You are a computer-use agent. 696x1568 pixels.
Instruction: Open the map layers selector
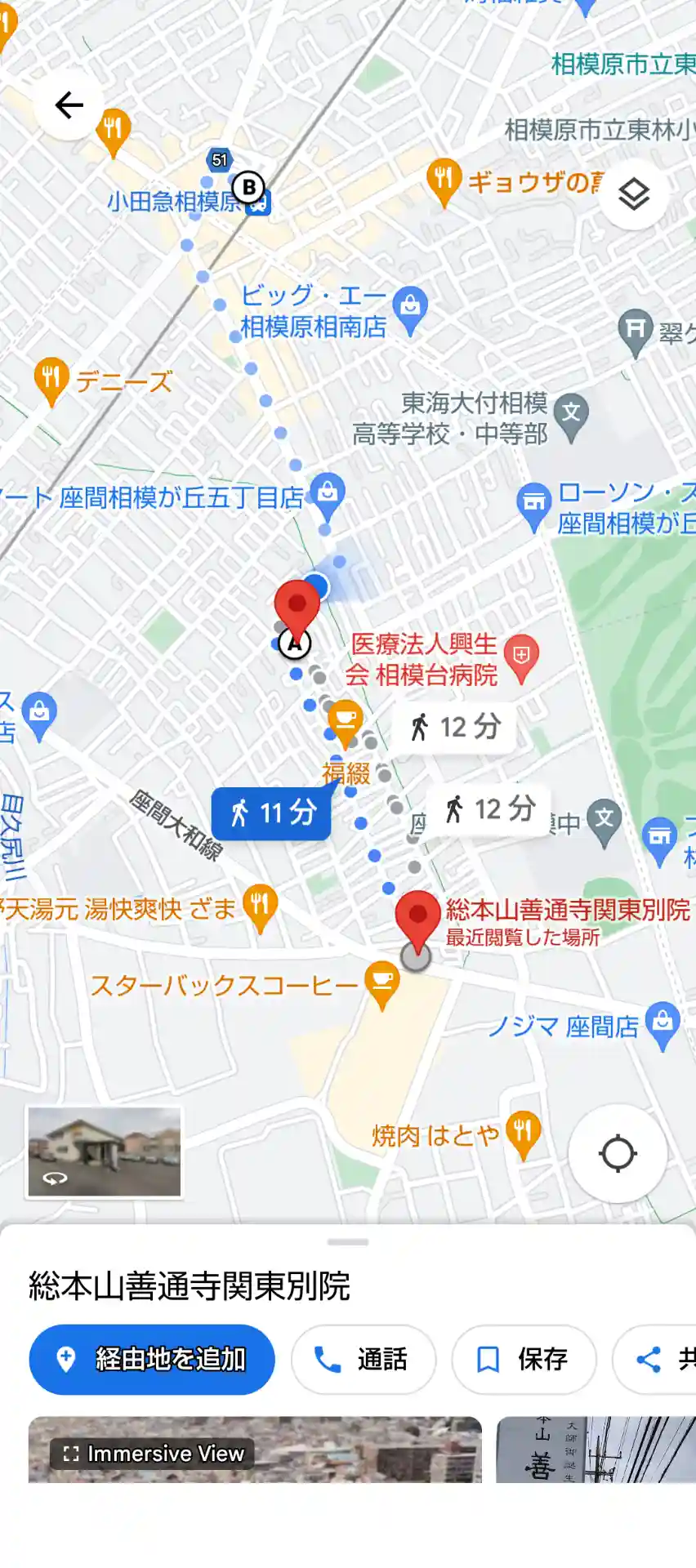(x=634, y=194)
